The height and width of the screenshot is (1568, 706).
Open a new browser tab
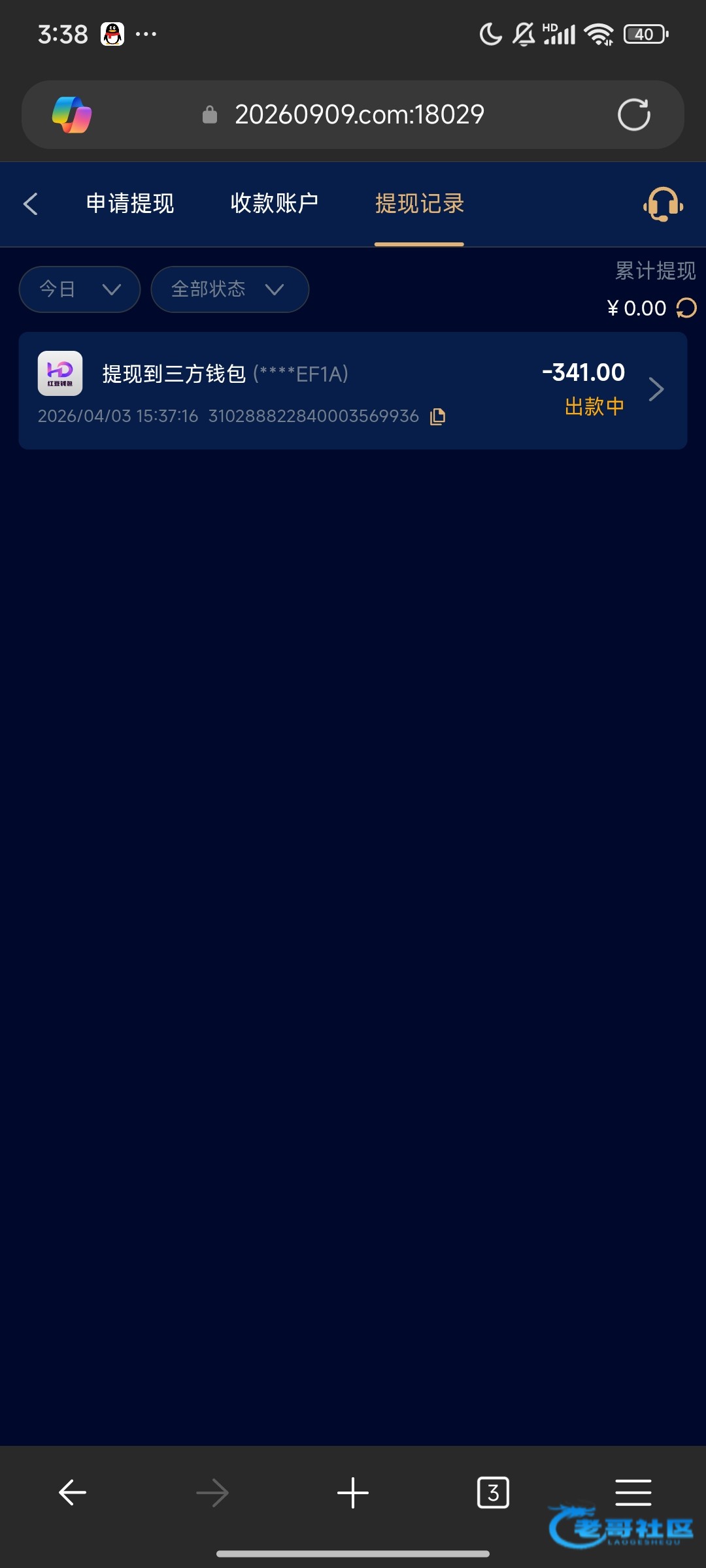click(353, 1493)
